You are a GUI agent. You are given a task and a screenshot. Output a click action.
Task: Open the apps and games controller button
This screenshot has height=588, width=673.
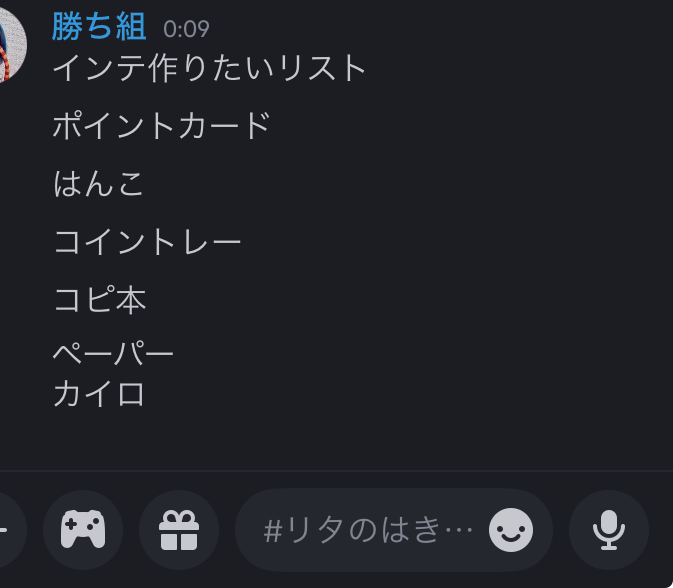coord(83,529)
